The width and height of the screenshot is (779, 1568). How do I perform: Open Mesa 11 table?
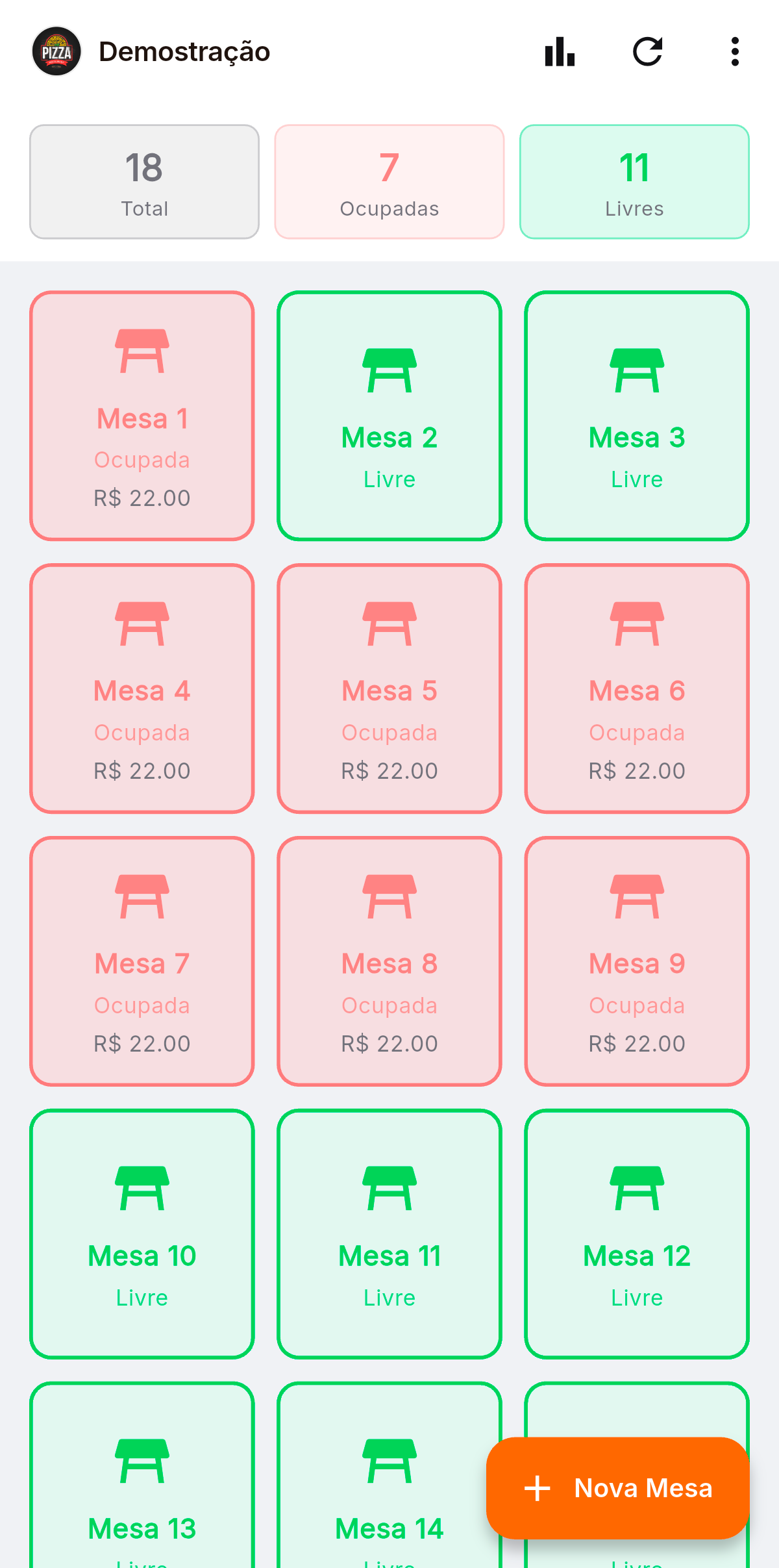[x=389, y=1234]
